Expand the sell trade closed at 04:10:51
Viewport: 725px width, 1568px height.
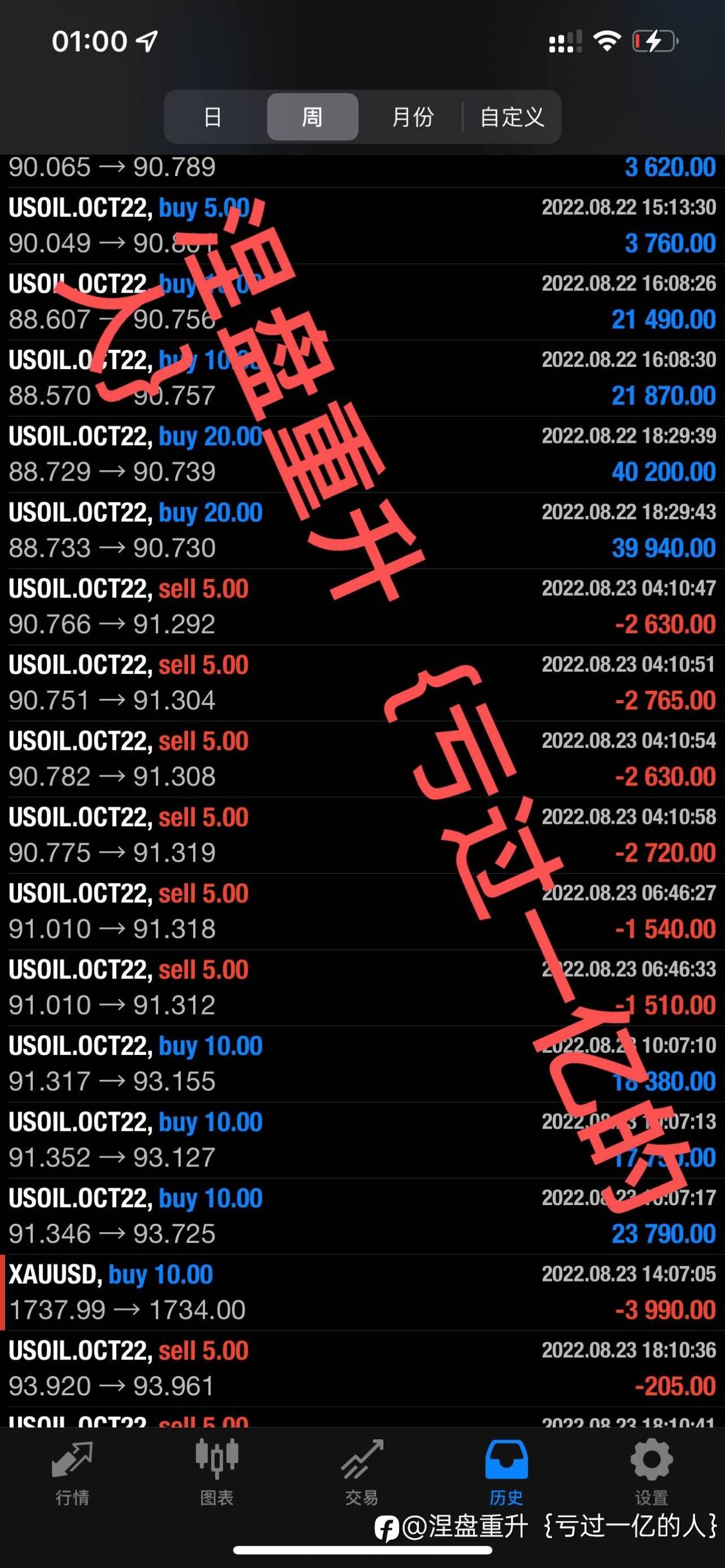click(x=362, y=683)
